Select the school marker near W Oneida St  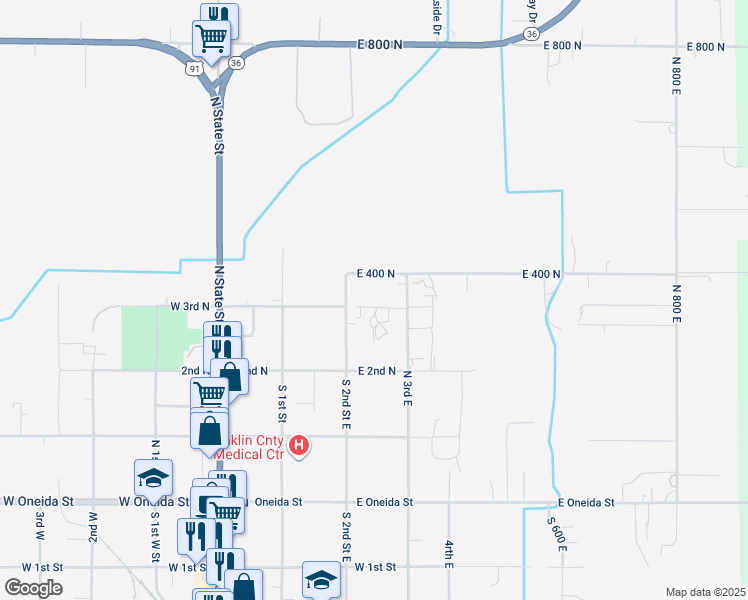[153, 478]
